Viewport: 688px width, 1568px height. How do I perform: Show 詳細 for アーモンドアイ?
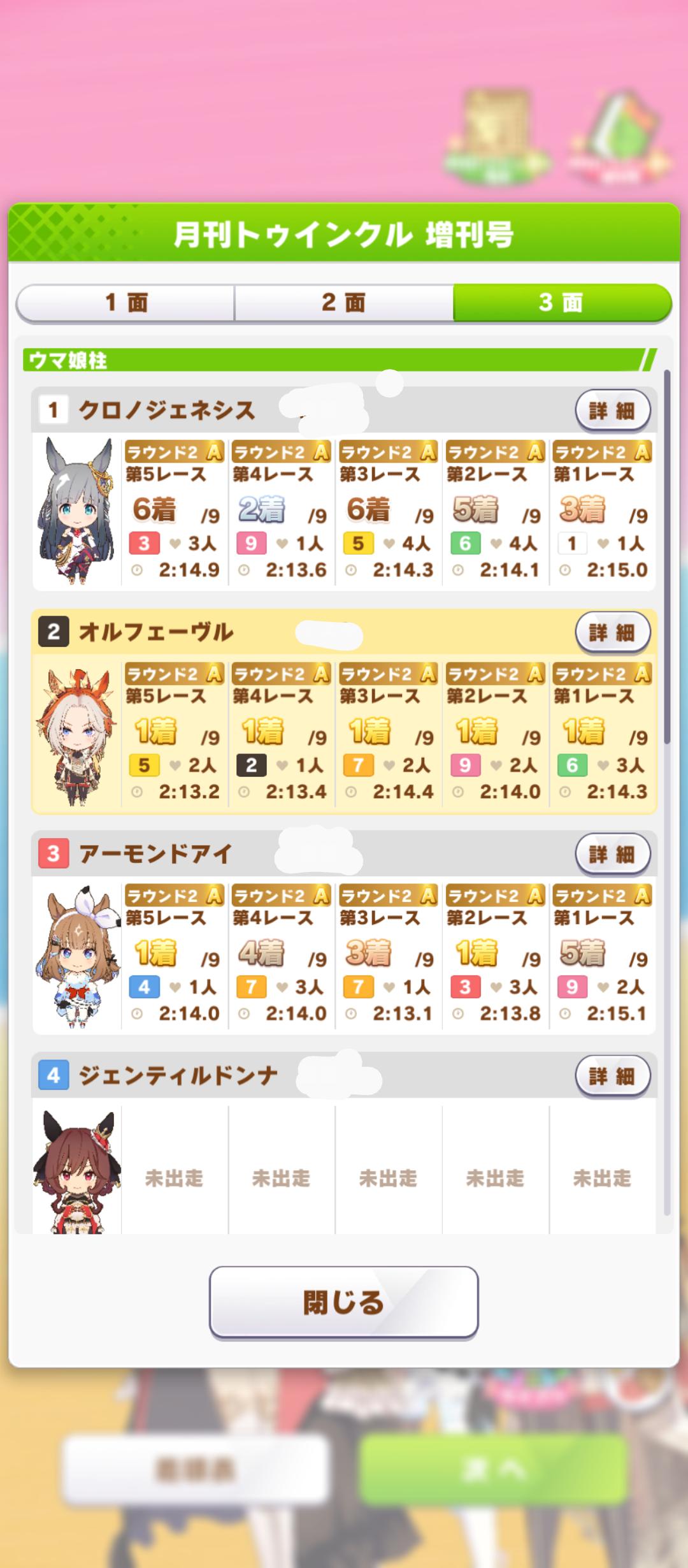tap(612, 854)
